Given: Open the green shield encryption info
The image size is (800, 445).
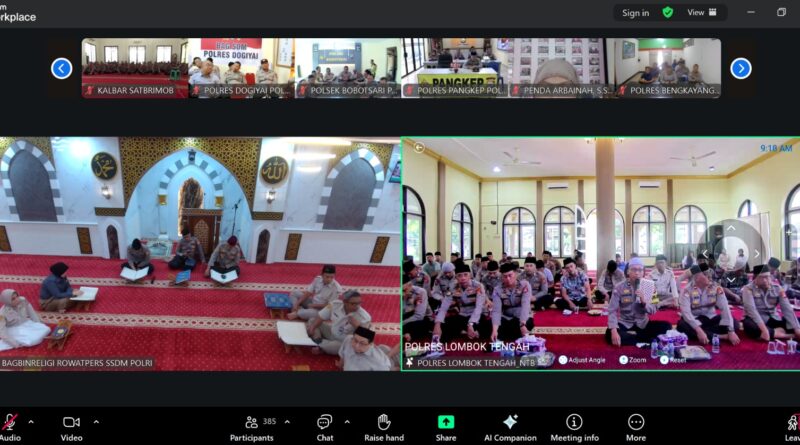Looking at the screenshot, I should [668, 13].
